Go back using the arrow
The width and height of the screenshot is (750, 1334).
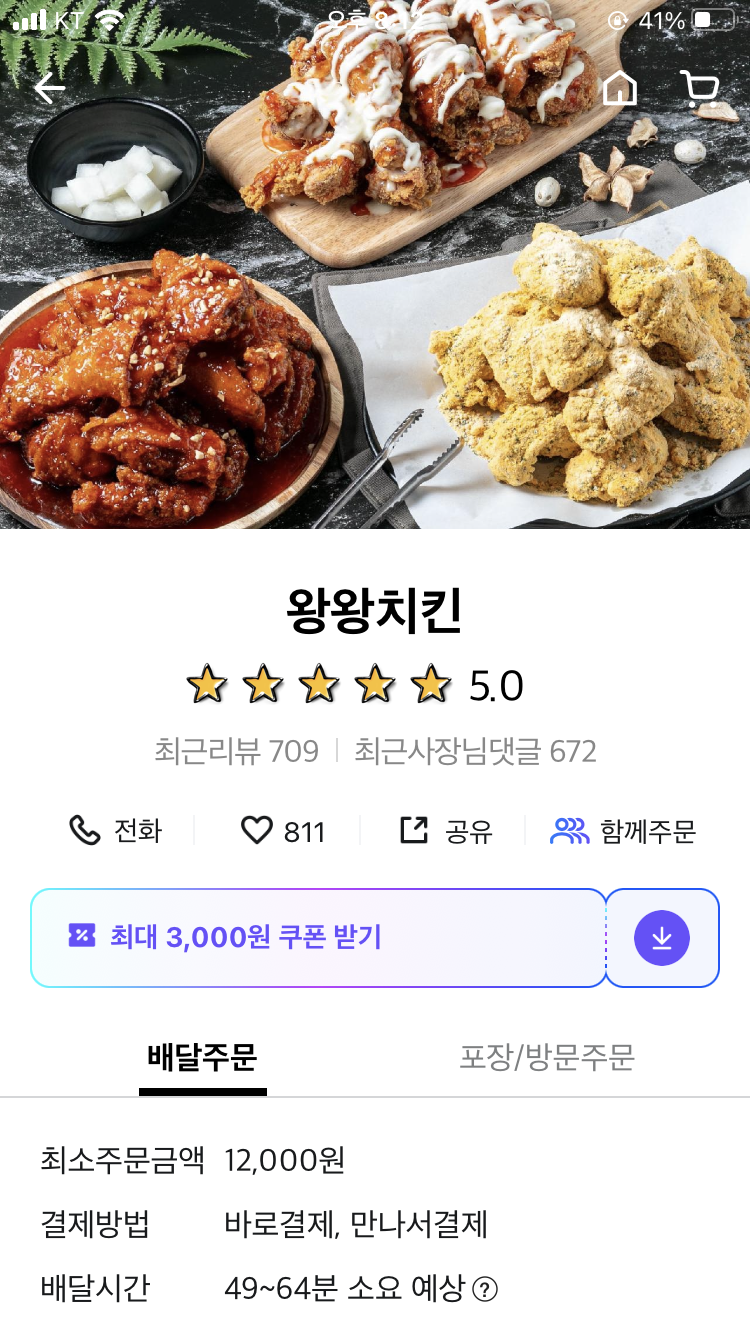pos(49,88)
